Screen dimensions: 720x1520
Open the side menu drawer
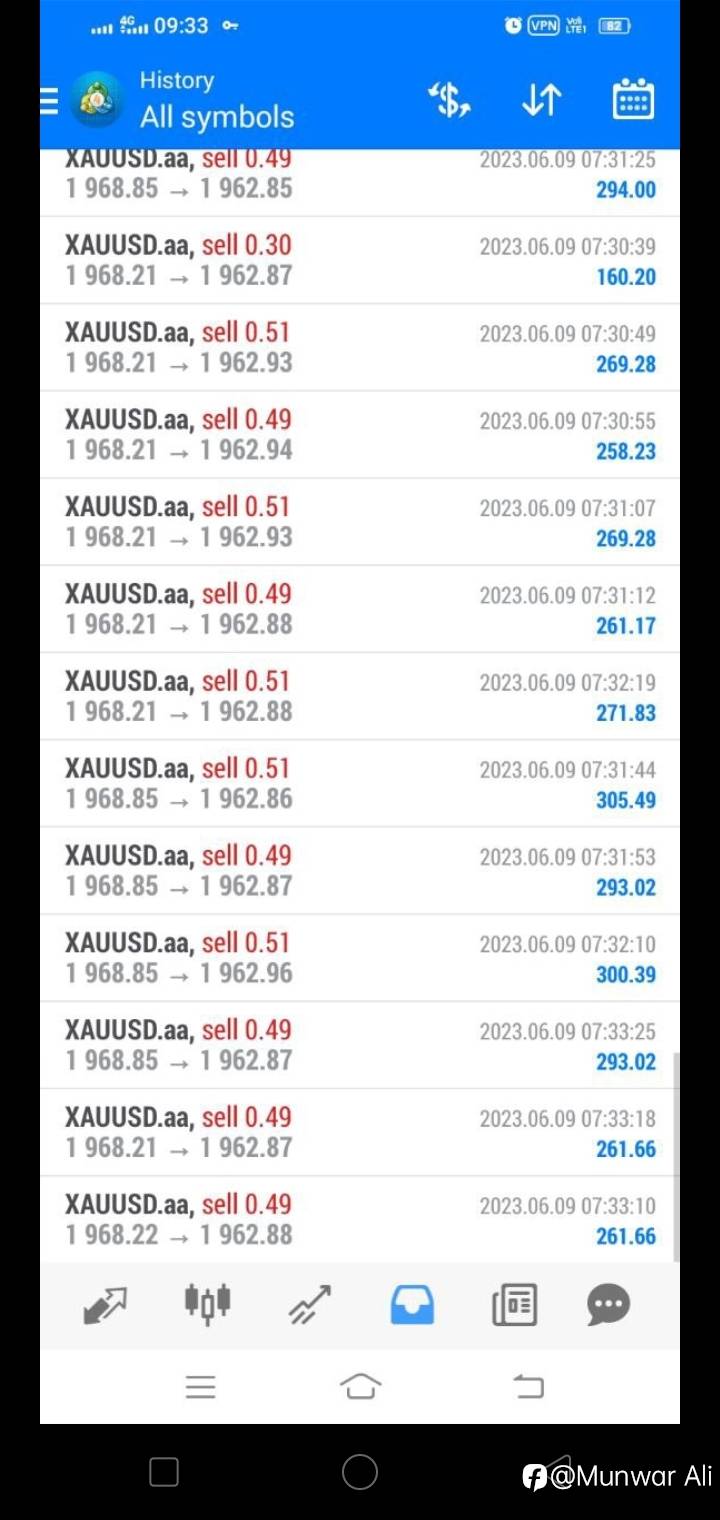click(x=49, y=100)
